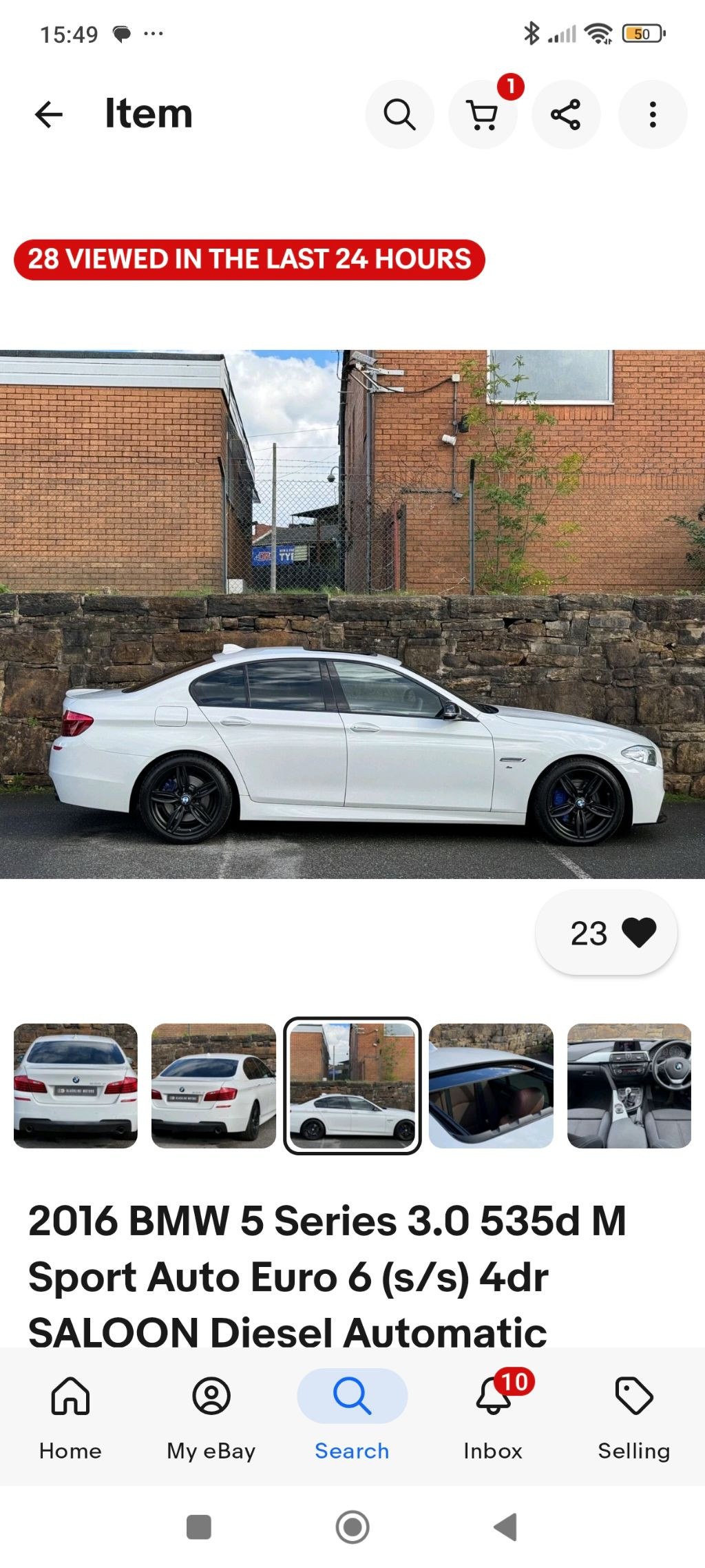Select the sunroof photo thumbnail
705x1568 pixels.
[x=491, y=1086]
